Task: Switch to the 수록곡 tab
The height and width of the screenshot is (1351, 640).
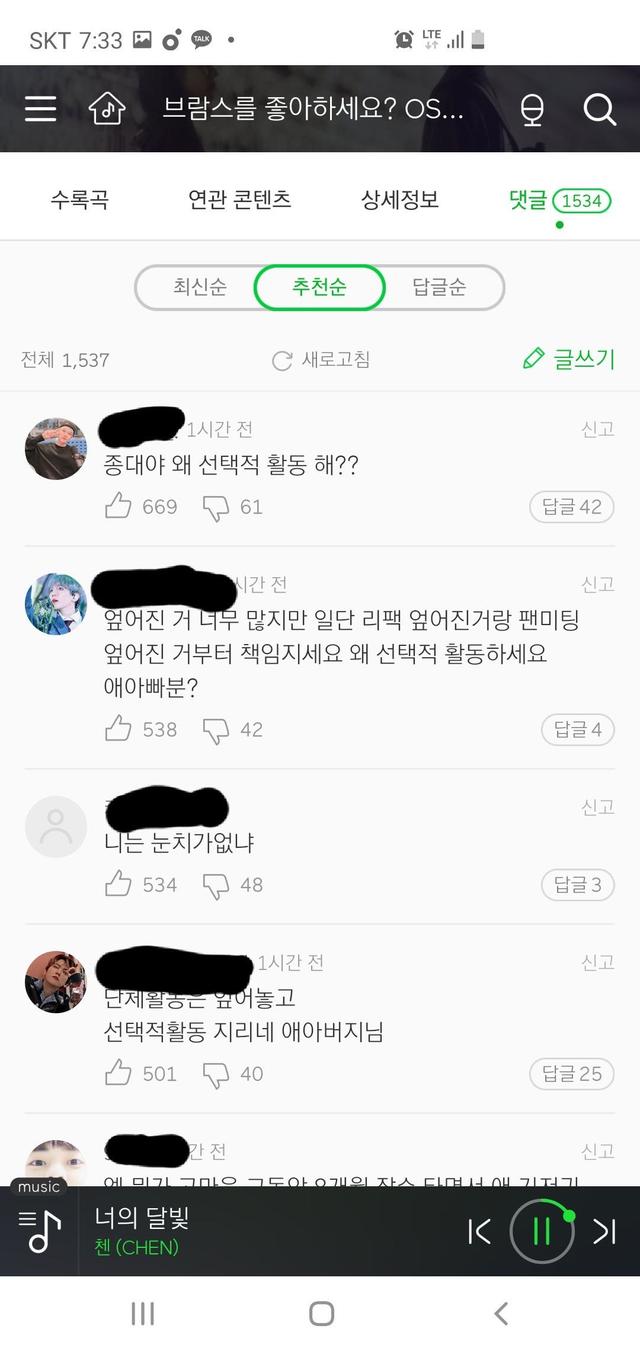Action: (x=80, y=200)
